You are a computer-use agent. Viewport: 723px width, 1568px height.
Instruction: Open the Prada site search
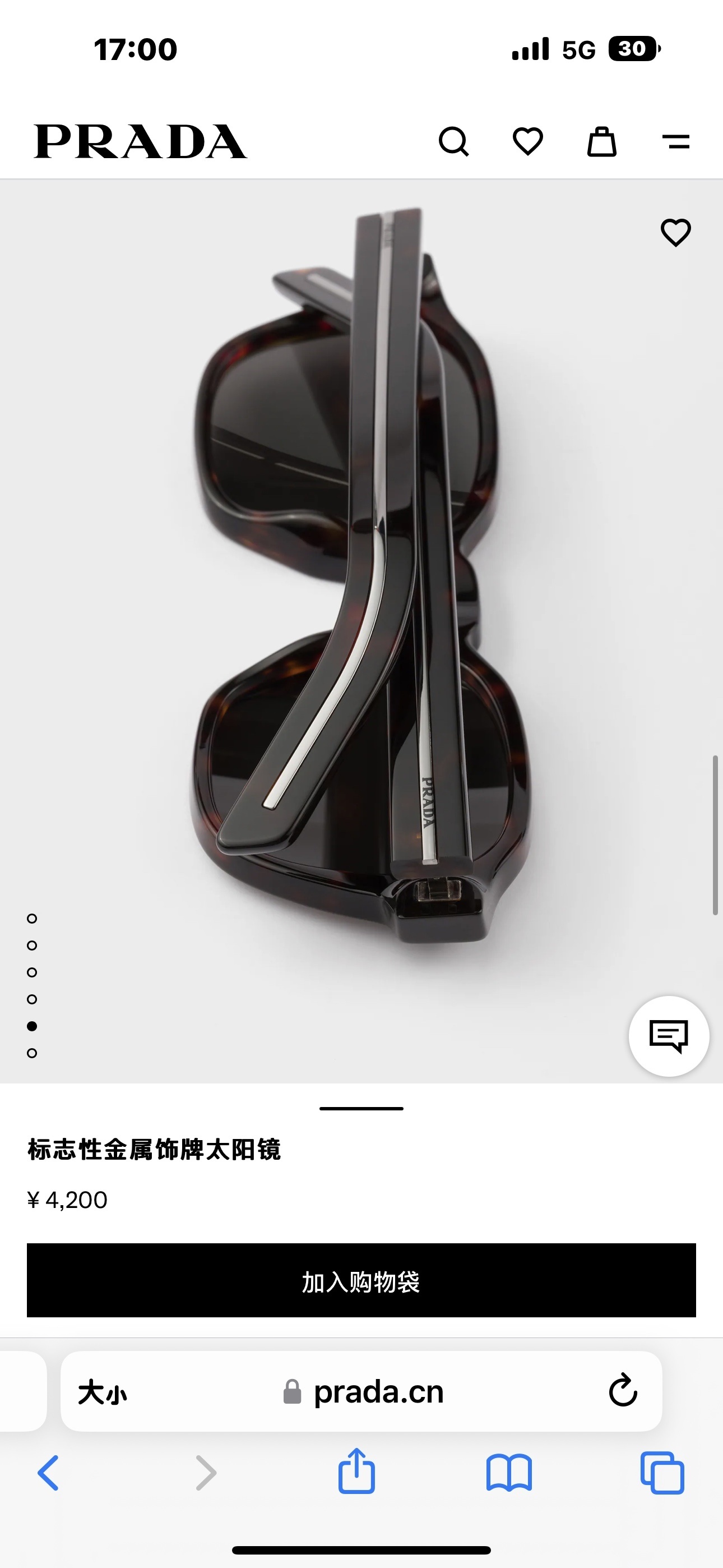[x=454, y=142]
